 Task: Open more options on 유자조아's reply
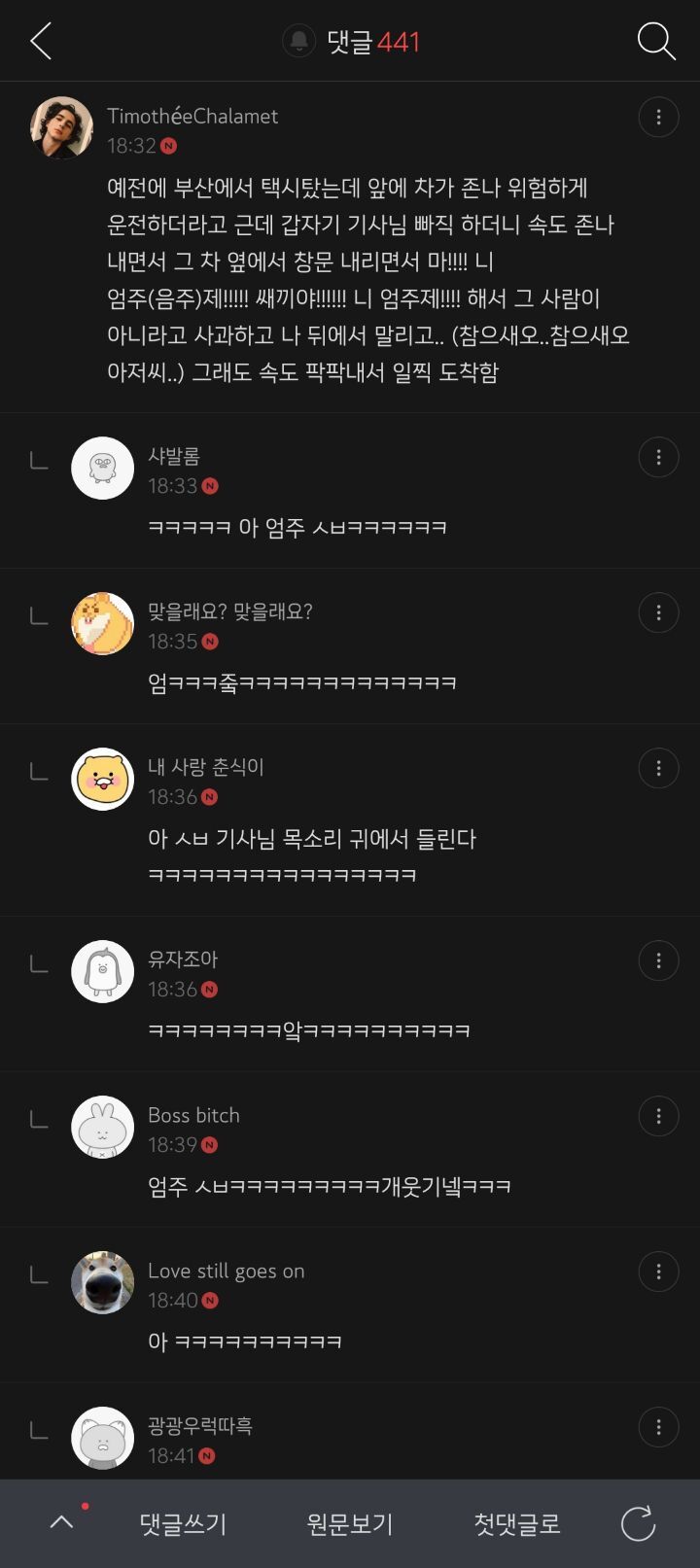658,960
